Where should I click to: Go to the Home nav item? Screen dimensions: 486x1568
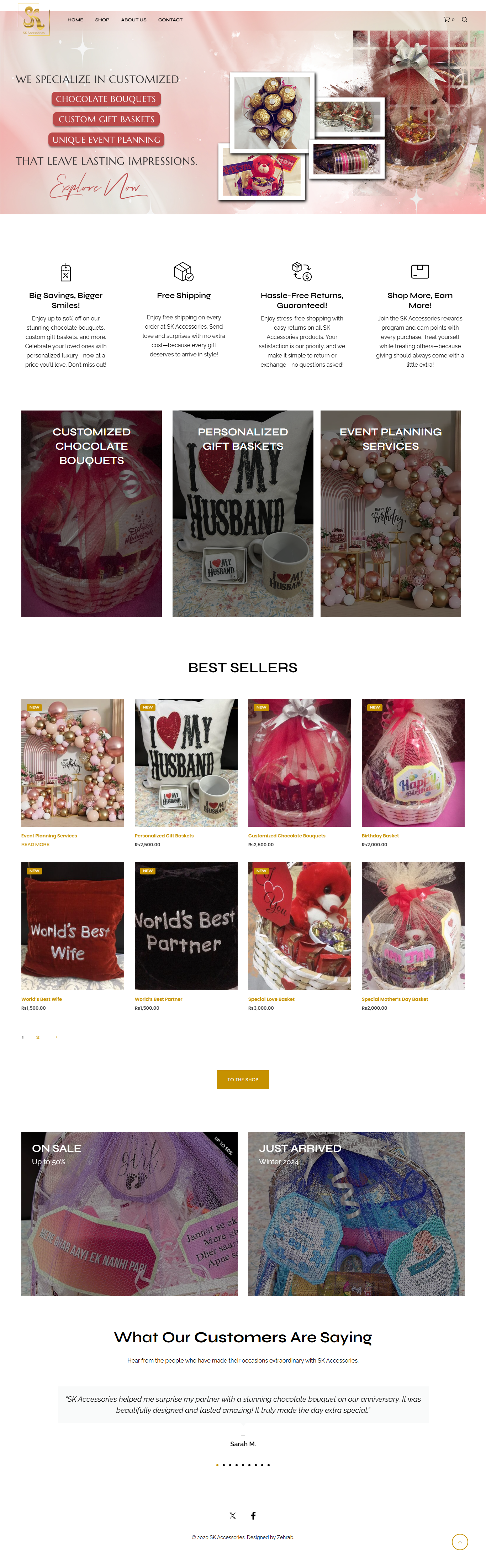[x=75, y=20]
